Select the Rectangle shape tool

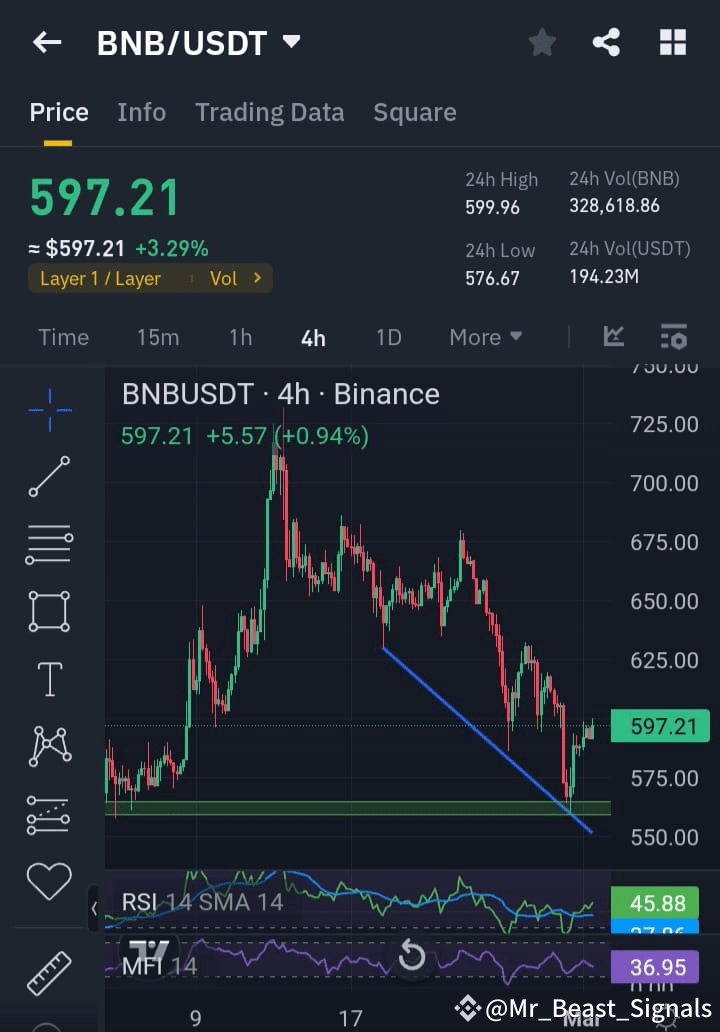48,611
